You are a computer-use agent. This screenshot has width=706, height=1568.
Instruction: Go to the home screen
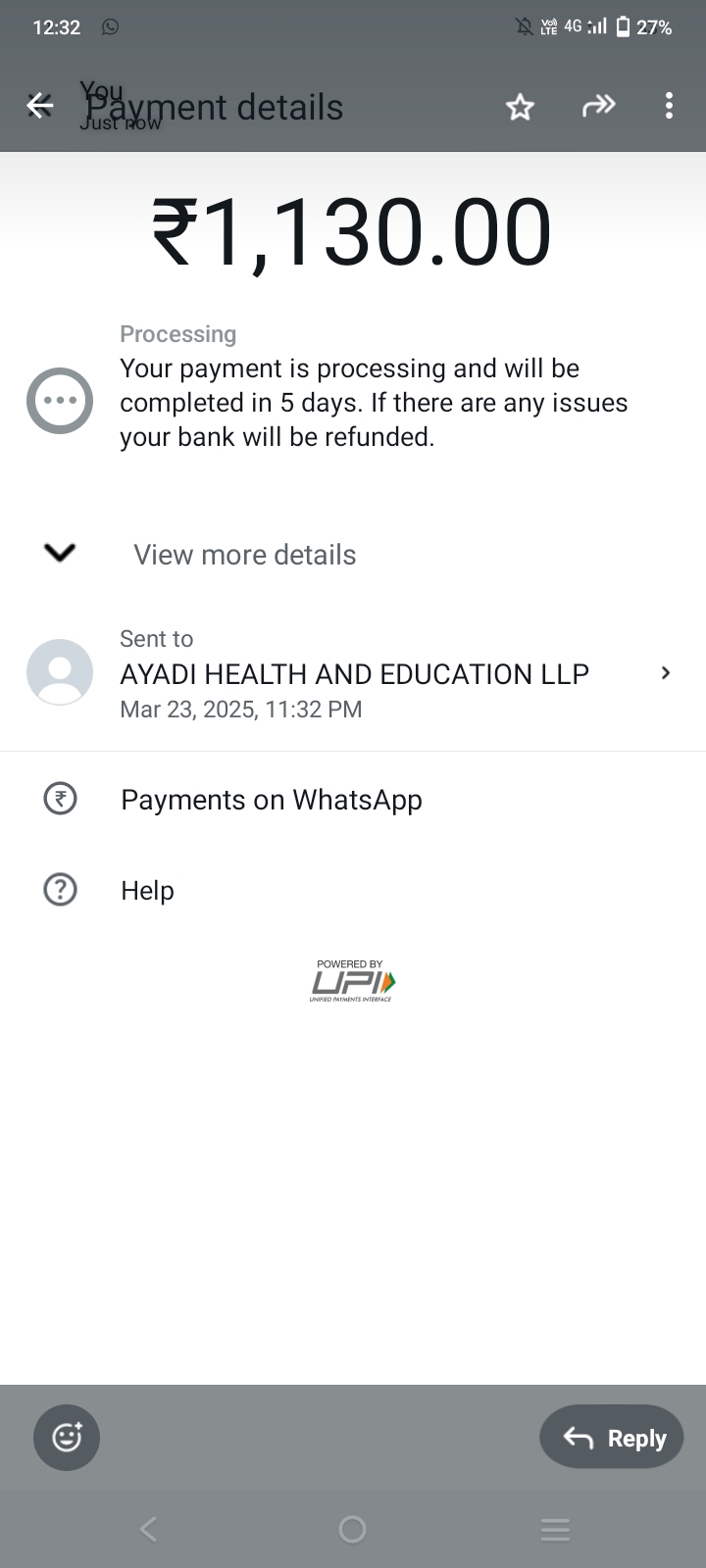pyautogui.click(x=352, y=1530)
